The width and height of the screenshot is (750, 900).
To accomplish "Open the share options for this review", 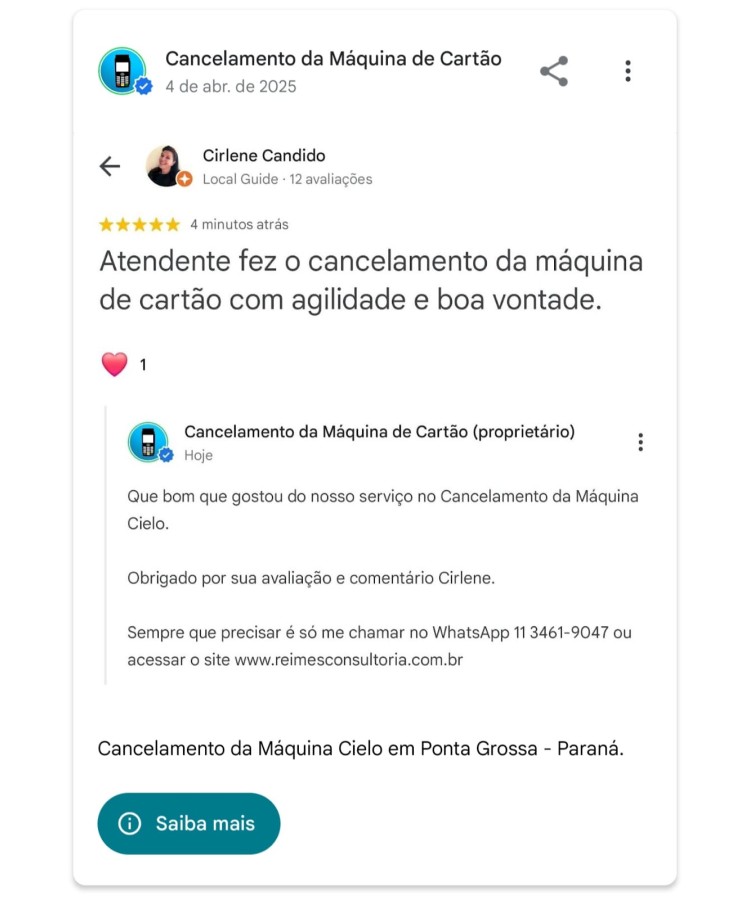I will (554, 70).
